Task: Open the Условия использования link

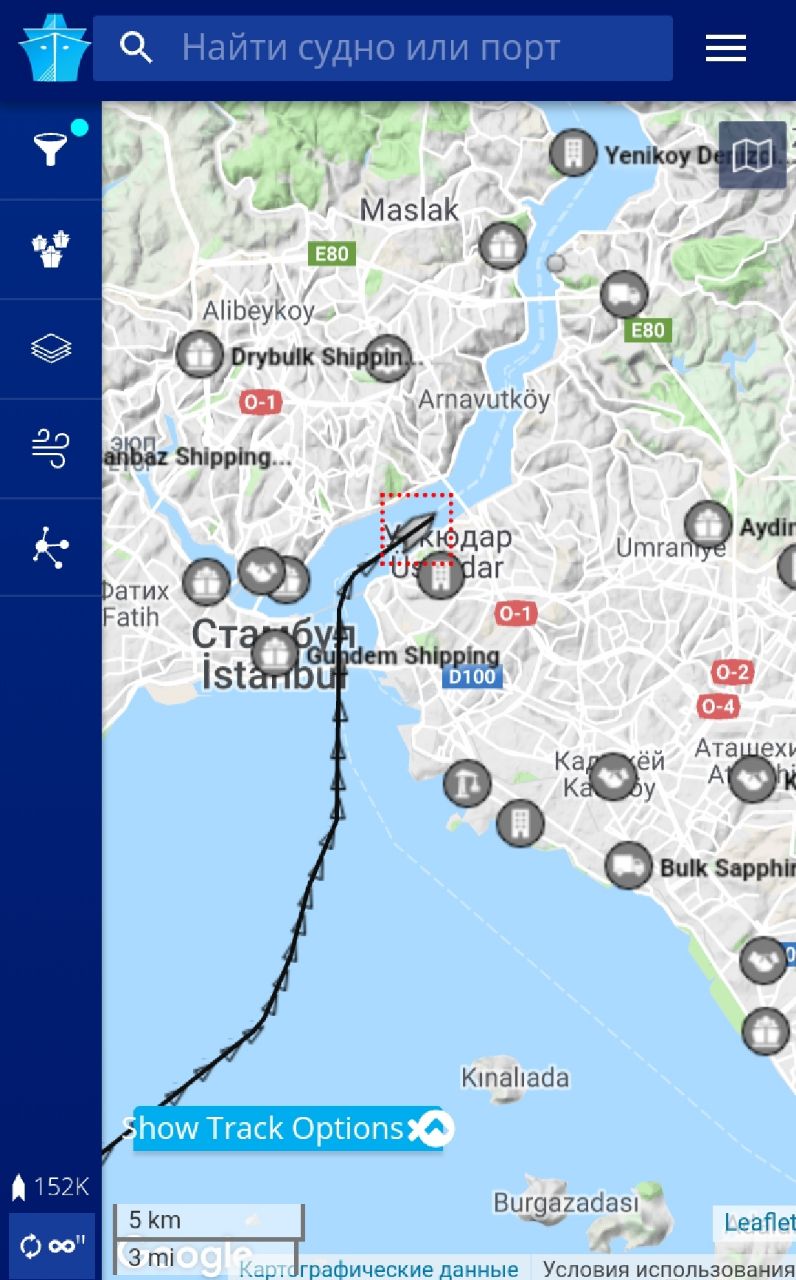Action: point(668,1269)
